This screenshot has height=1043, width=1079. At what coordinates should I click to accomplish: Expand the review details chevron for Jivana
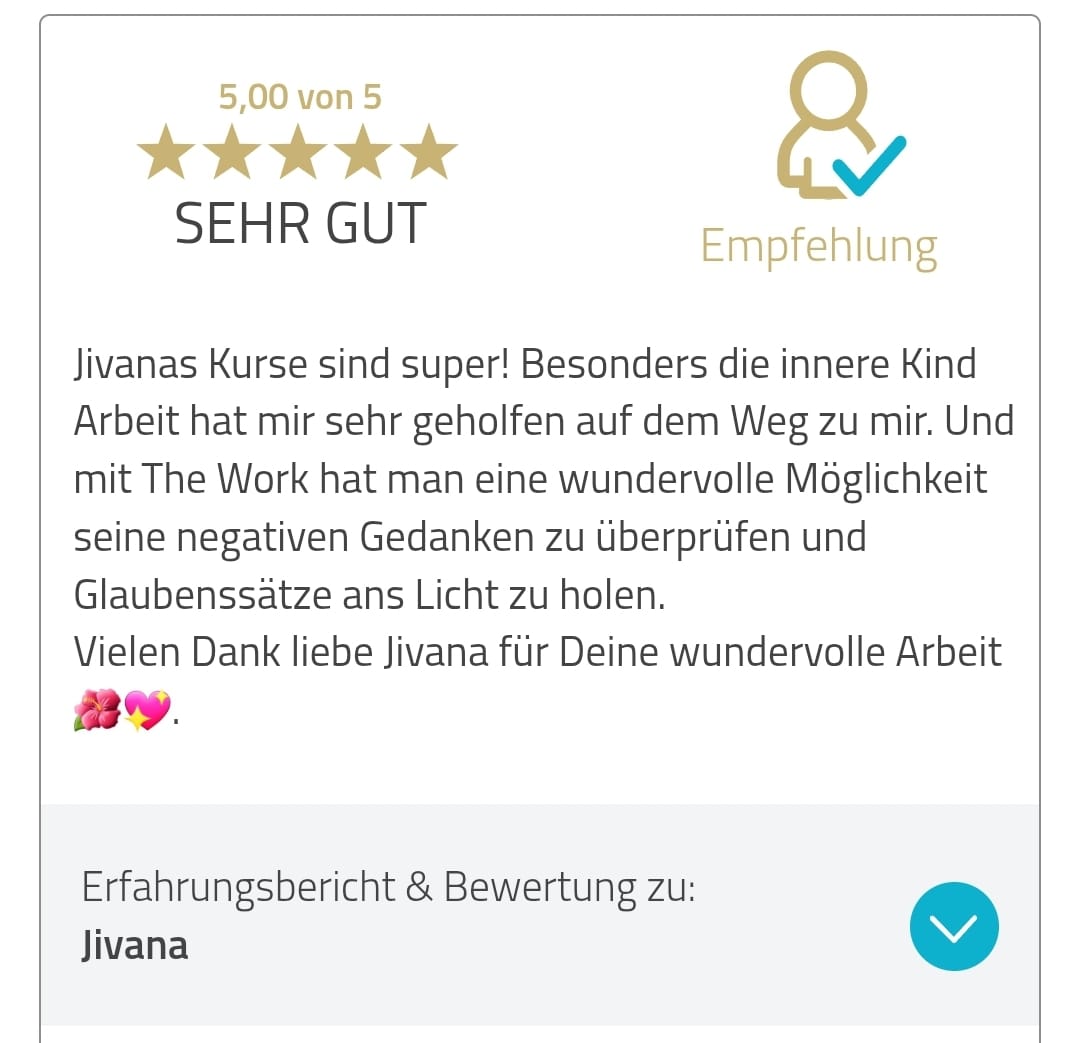pos(953,926)
